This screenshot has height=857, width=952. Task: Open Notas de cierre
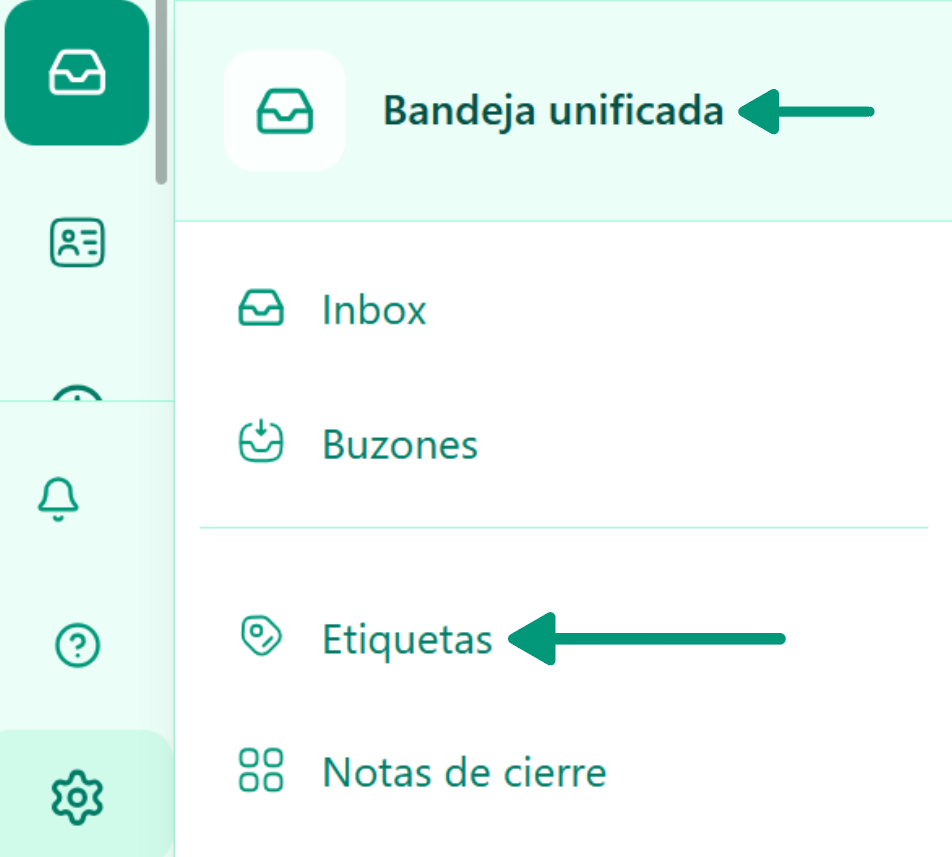point(464,772)
